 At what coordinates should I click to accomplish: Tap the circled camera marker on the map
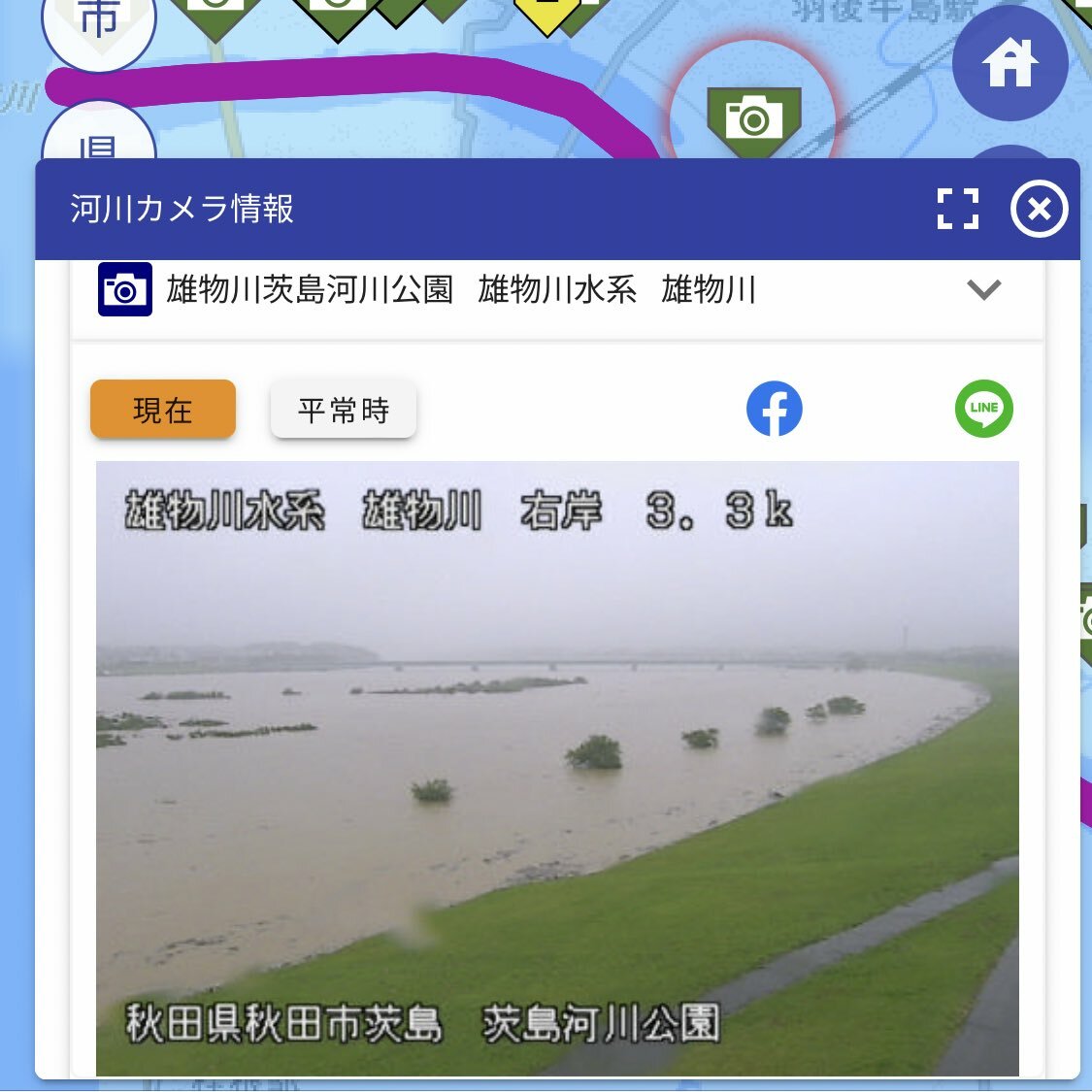pyautogui.click(x=753, y=116)
